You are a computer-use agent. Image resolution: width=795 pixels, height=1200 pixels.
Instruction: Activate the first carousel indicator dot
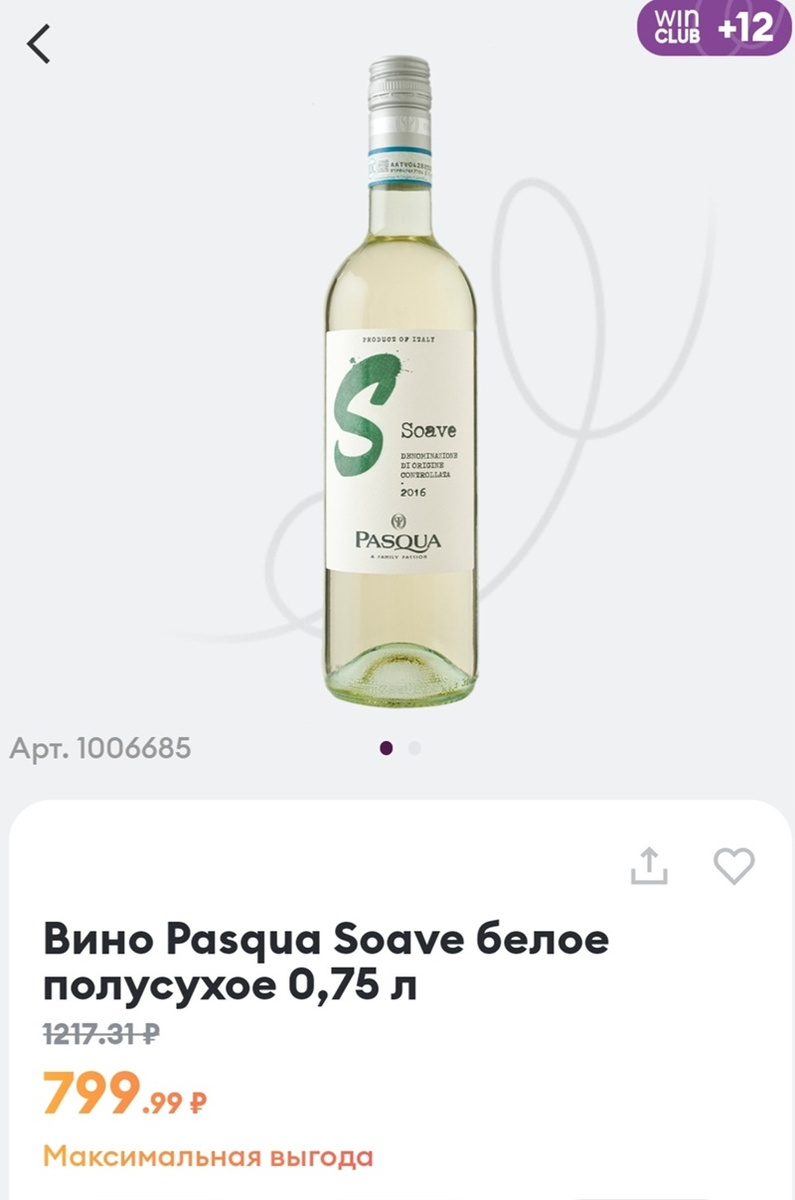point(385,747)
